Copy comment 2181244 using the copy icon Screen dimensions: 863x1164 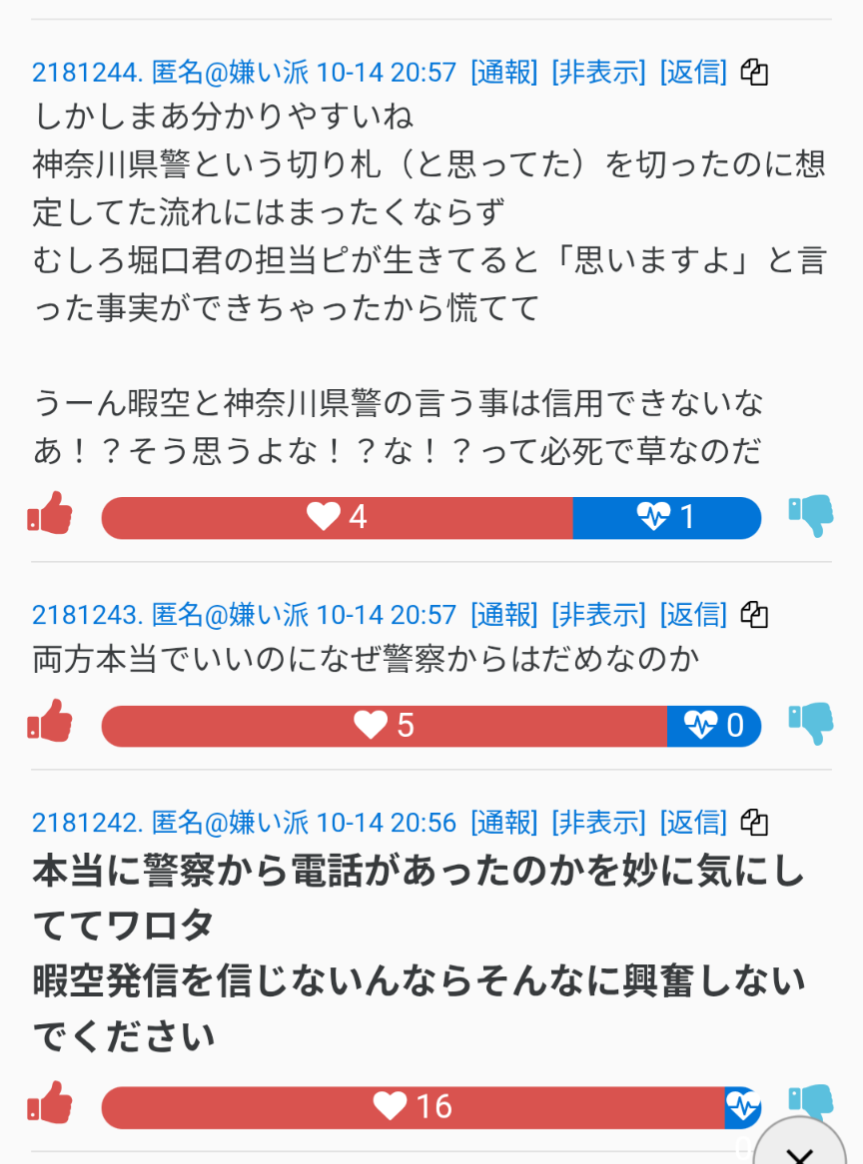tap(754, 73)
